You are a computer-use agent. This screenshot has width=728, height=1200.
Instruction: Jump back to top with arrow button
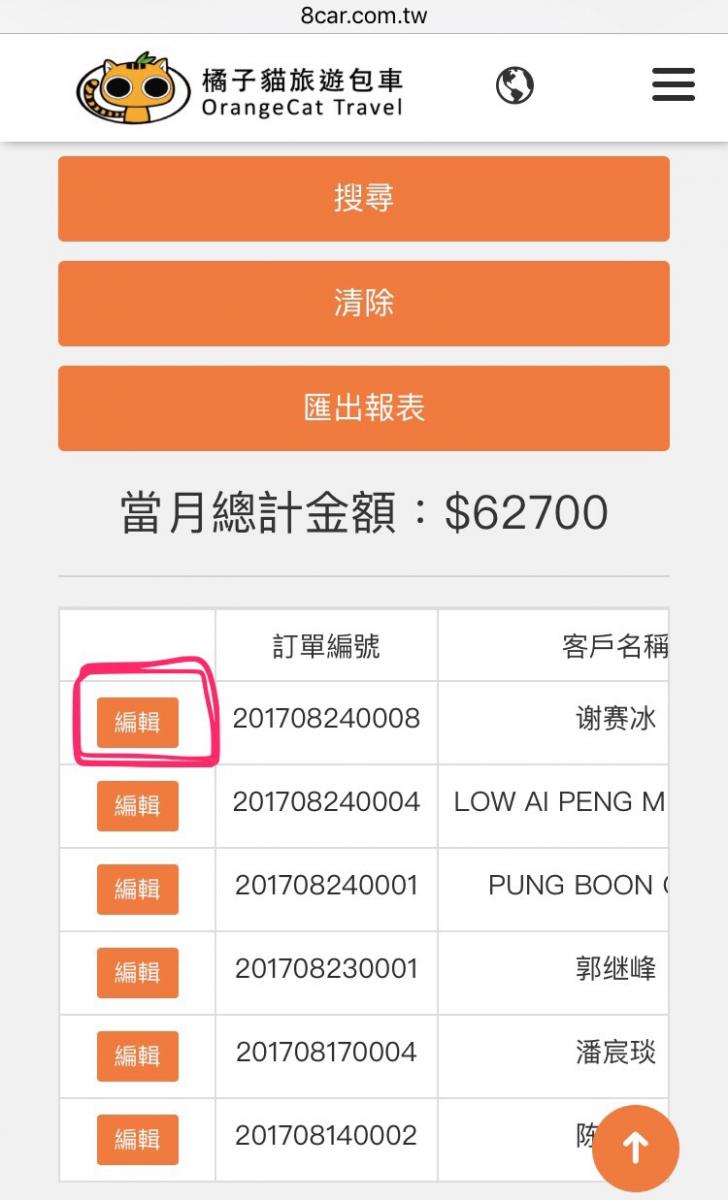click(x=636, y=1149)
